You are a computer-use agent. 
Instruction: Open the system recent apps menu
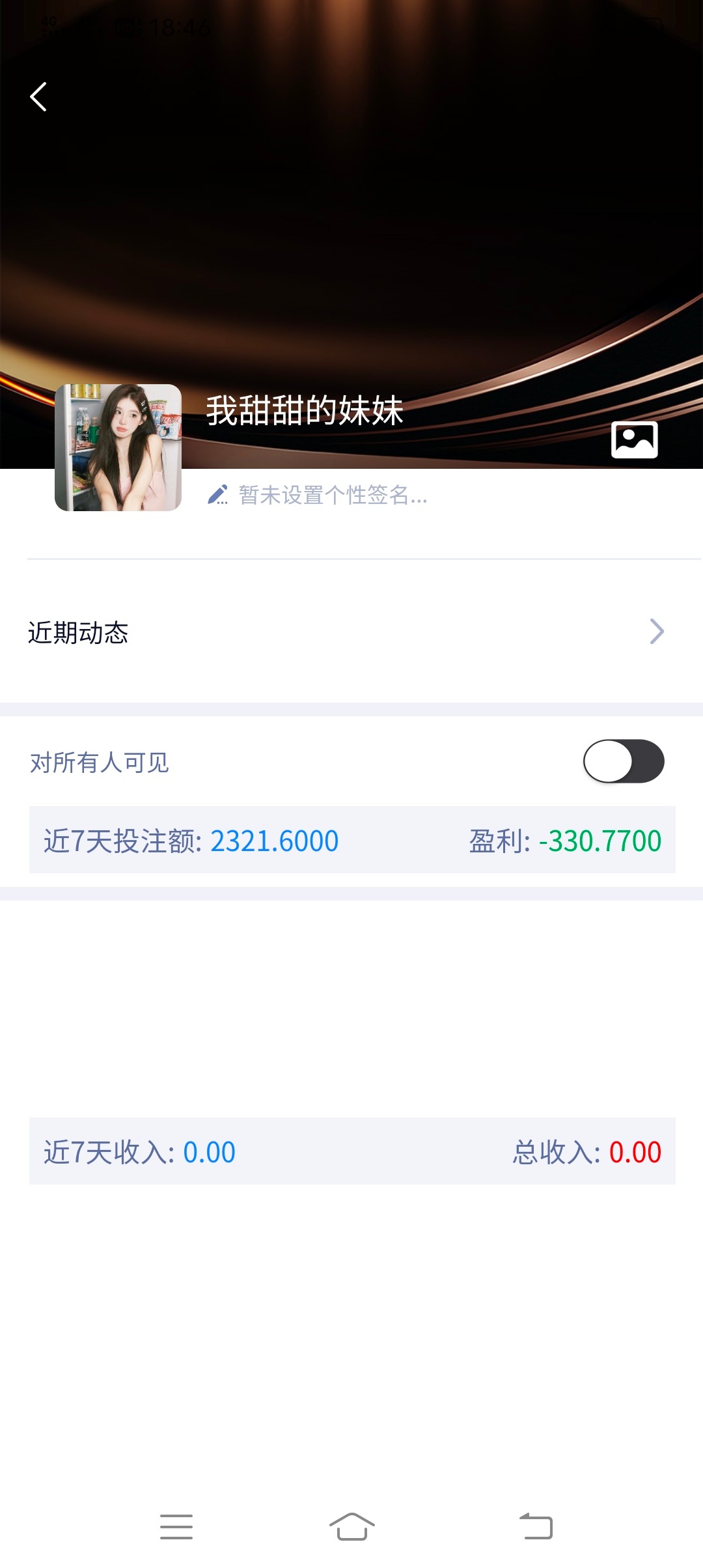pos(176,1526)
